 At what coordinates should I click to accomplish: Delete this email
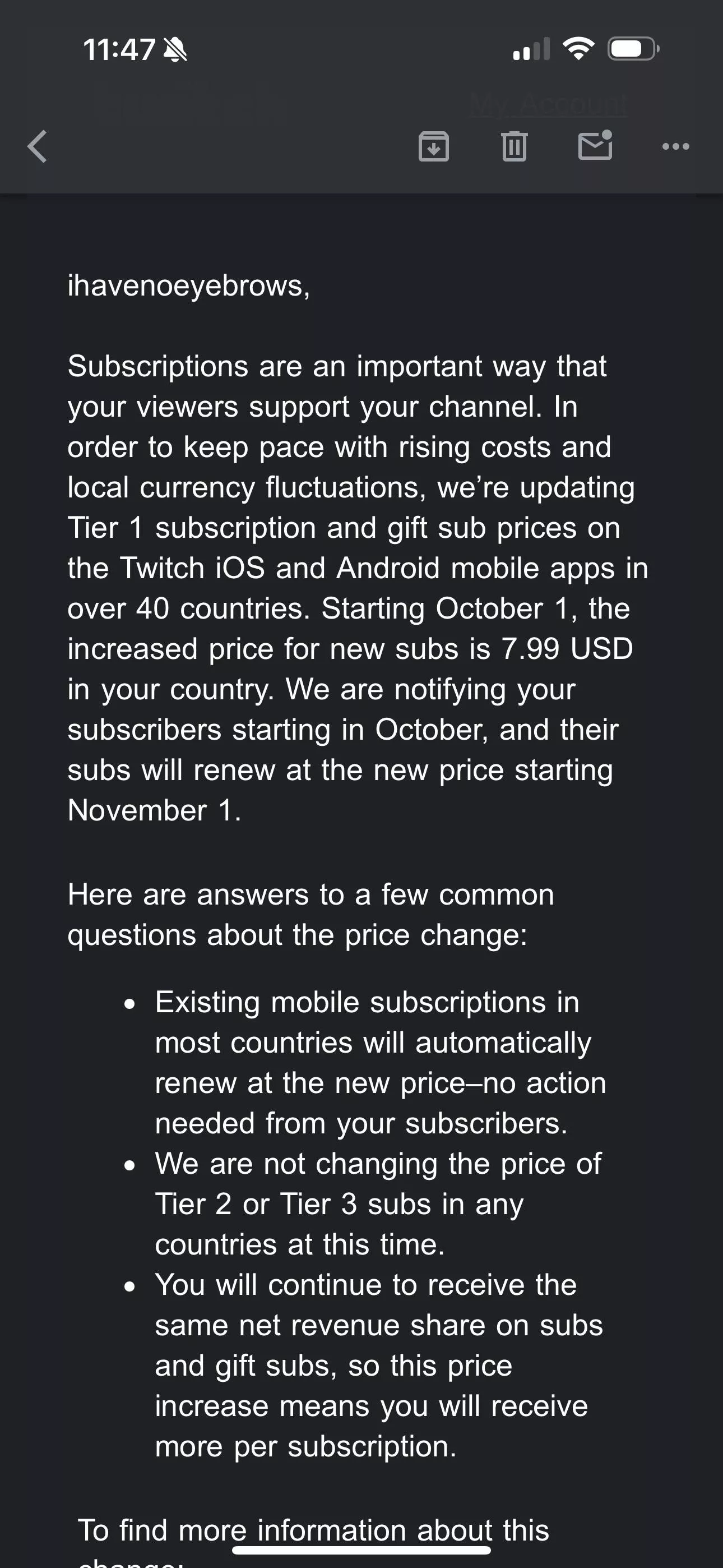click(515, 146)
